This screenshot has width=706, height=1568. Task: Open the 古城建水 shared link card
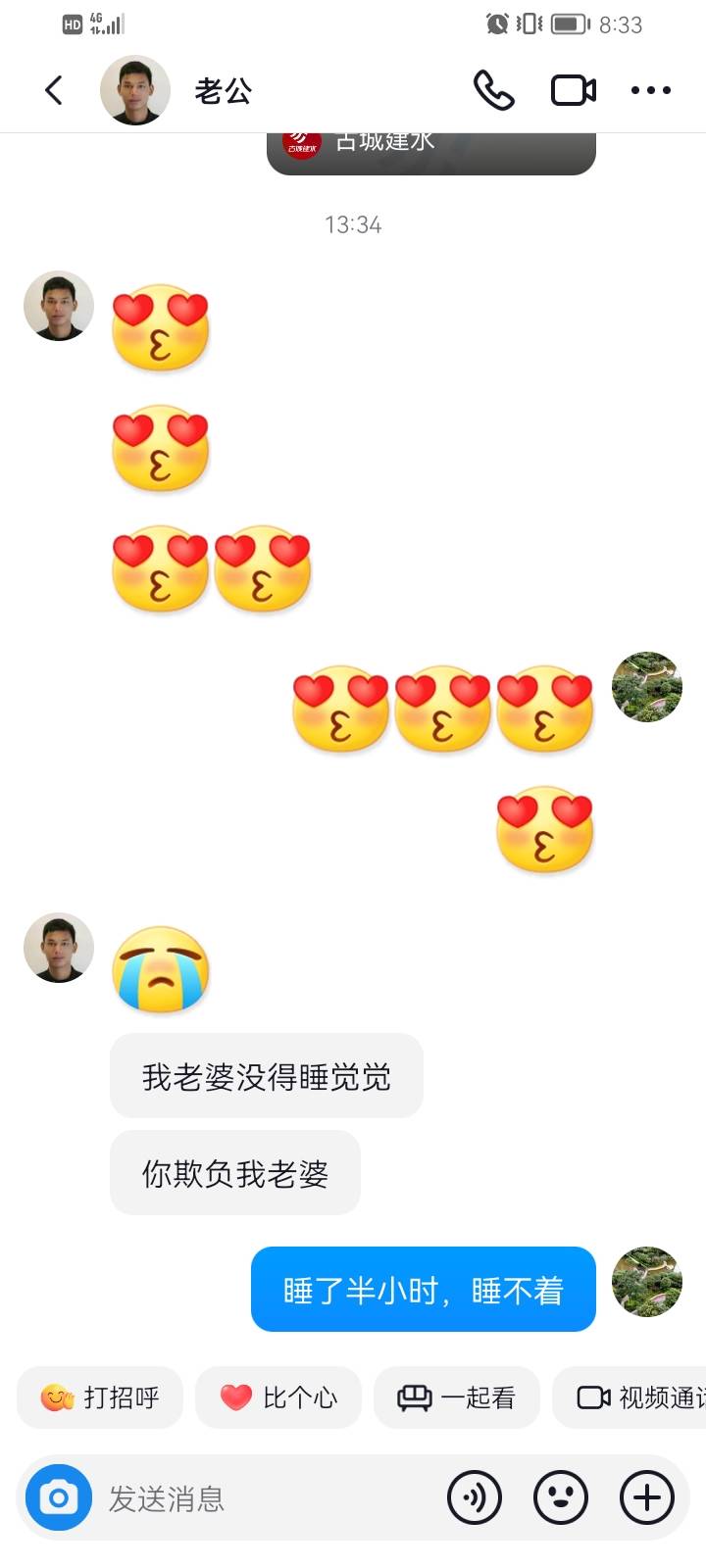point(431,147)
